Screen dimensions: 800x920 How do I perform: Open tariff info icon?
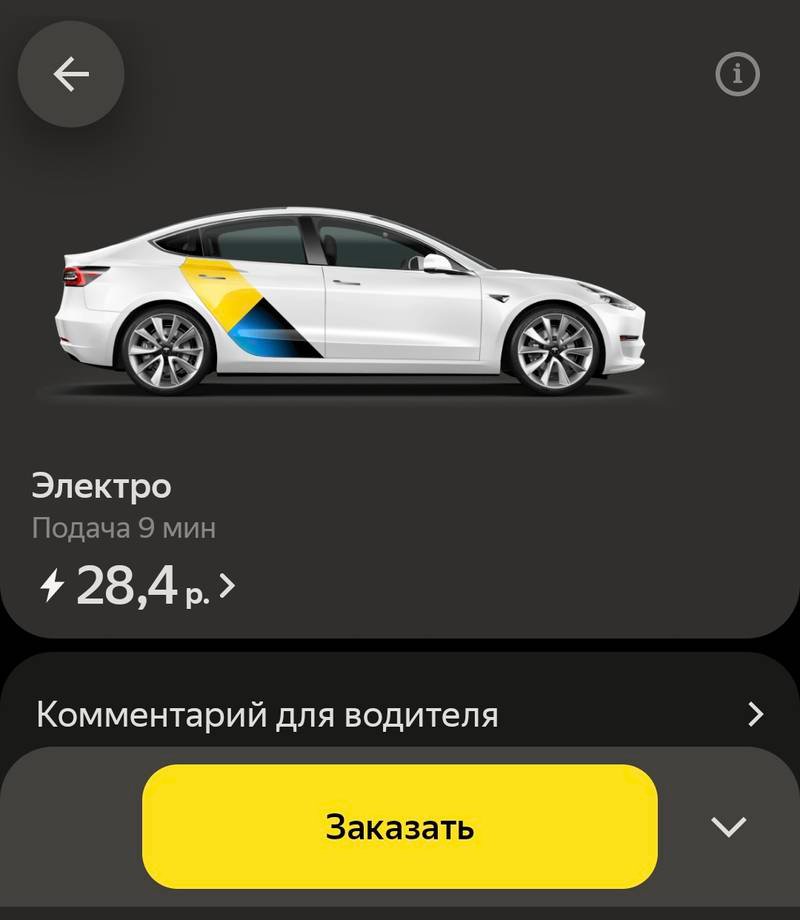pyautogui.click(x=737, y=74)
